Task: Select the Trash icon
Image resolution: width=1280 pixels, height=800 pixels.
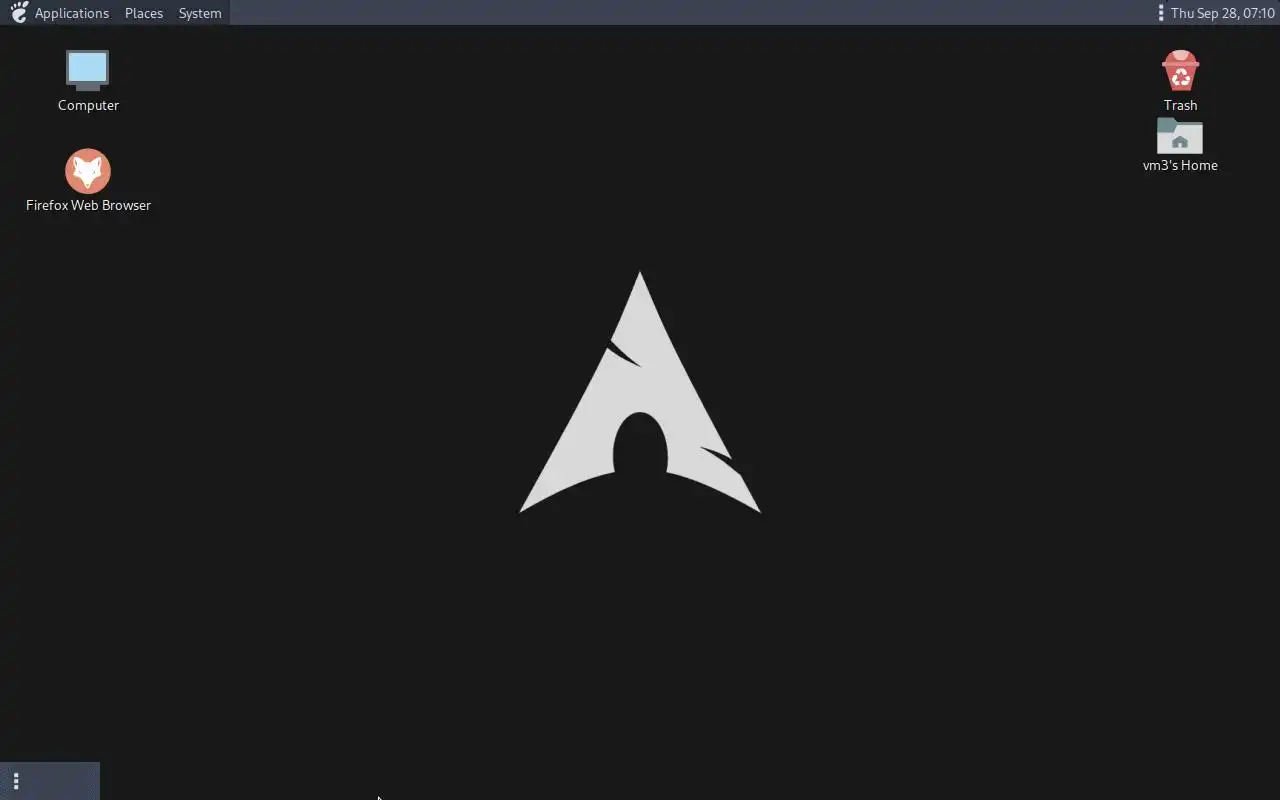Action: point(1180,71)
